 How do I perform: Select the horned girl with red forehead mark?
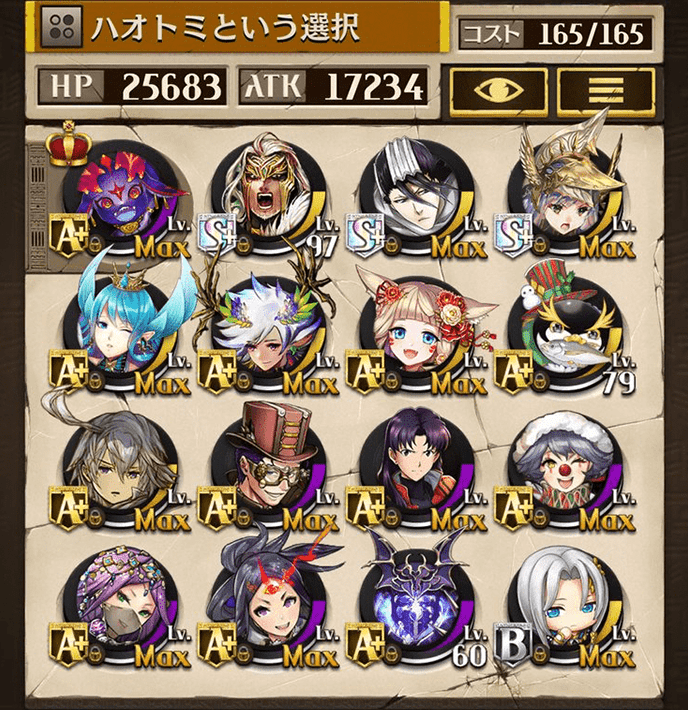(269, 598)
